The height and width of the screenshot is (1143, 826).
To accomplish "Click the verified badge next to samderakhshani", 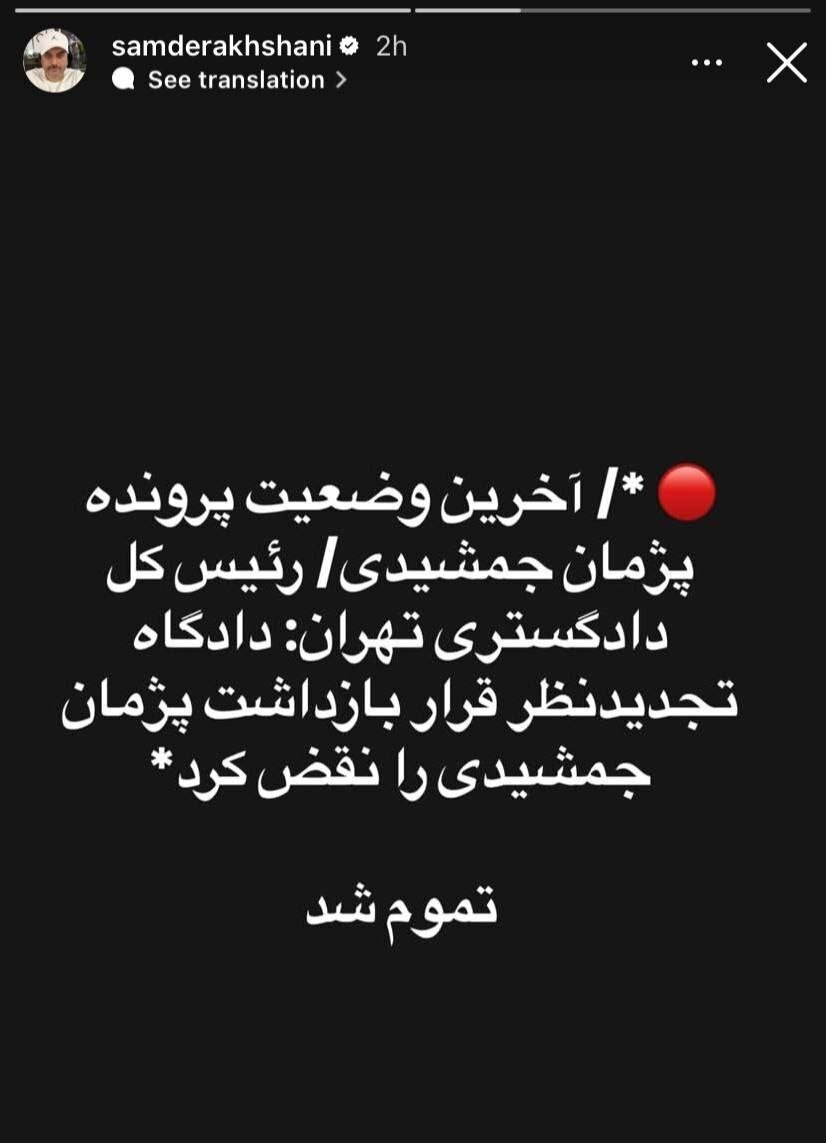I will (351, 45).
